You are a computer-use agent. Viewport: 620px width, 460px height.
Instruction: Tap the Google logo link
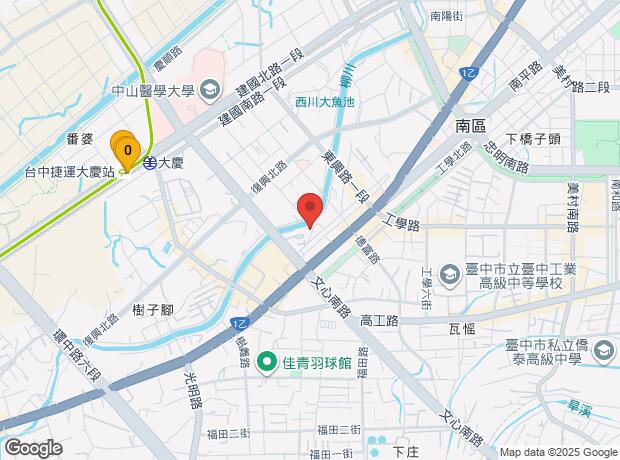coord(34,448)
